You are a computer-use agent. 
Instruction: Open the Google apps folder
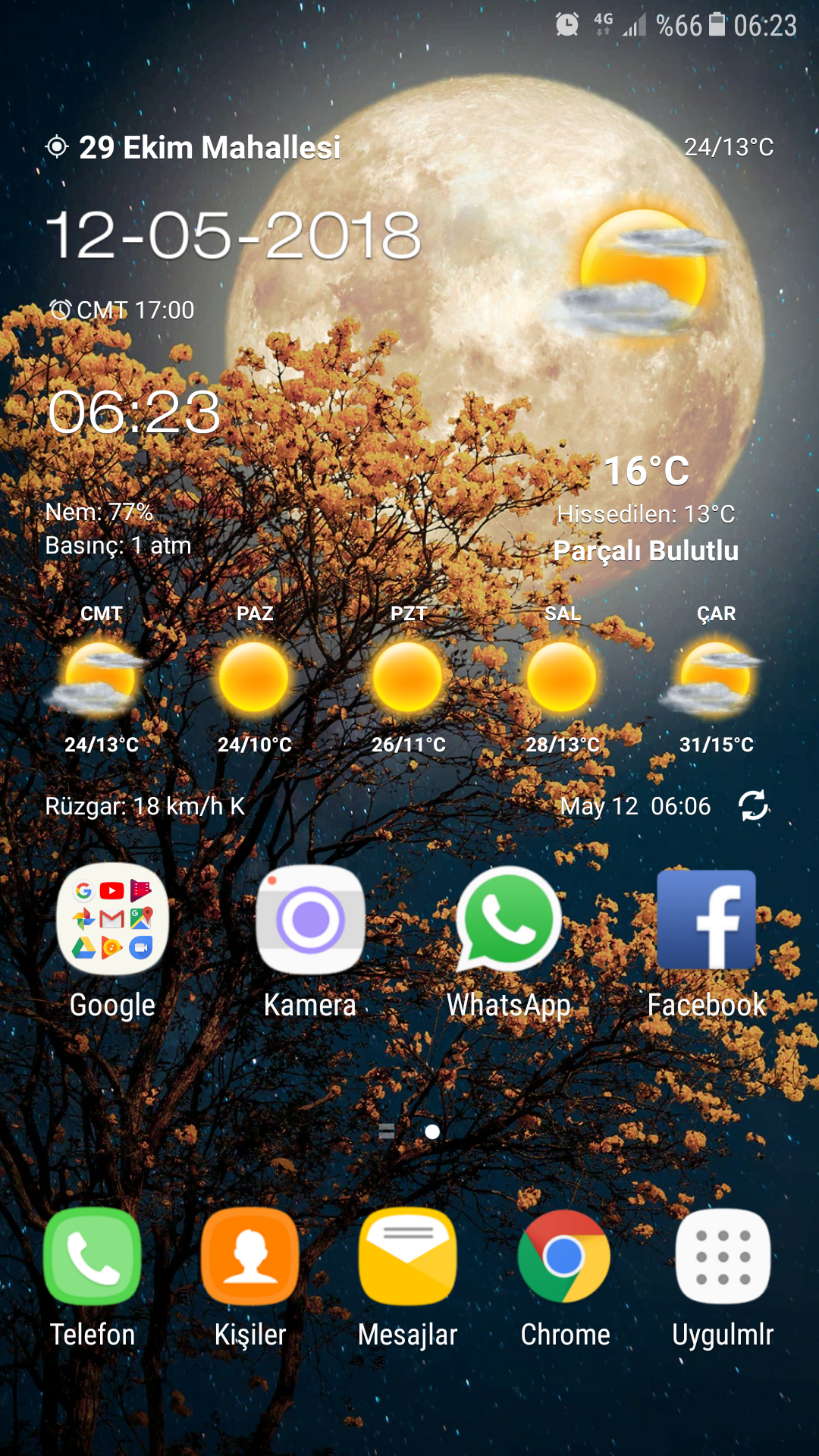click(112, 919)
